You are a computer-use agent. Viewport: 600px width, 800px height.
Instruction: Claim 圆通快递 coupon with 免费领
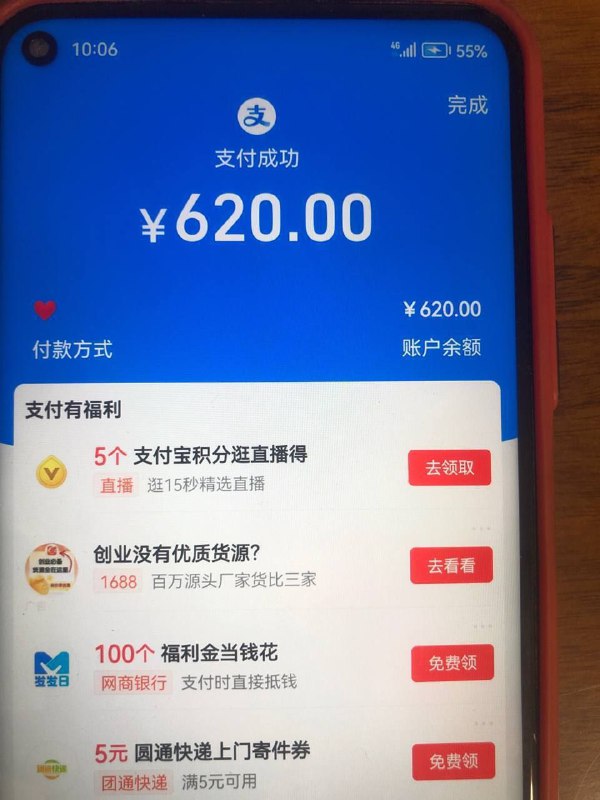coord(453,761)
